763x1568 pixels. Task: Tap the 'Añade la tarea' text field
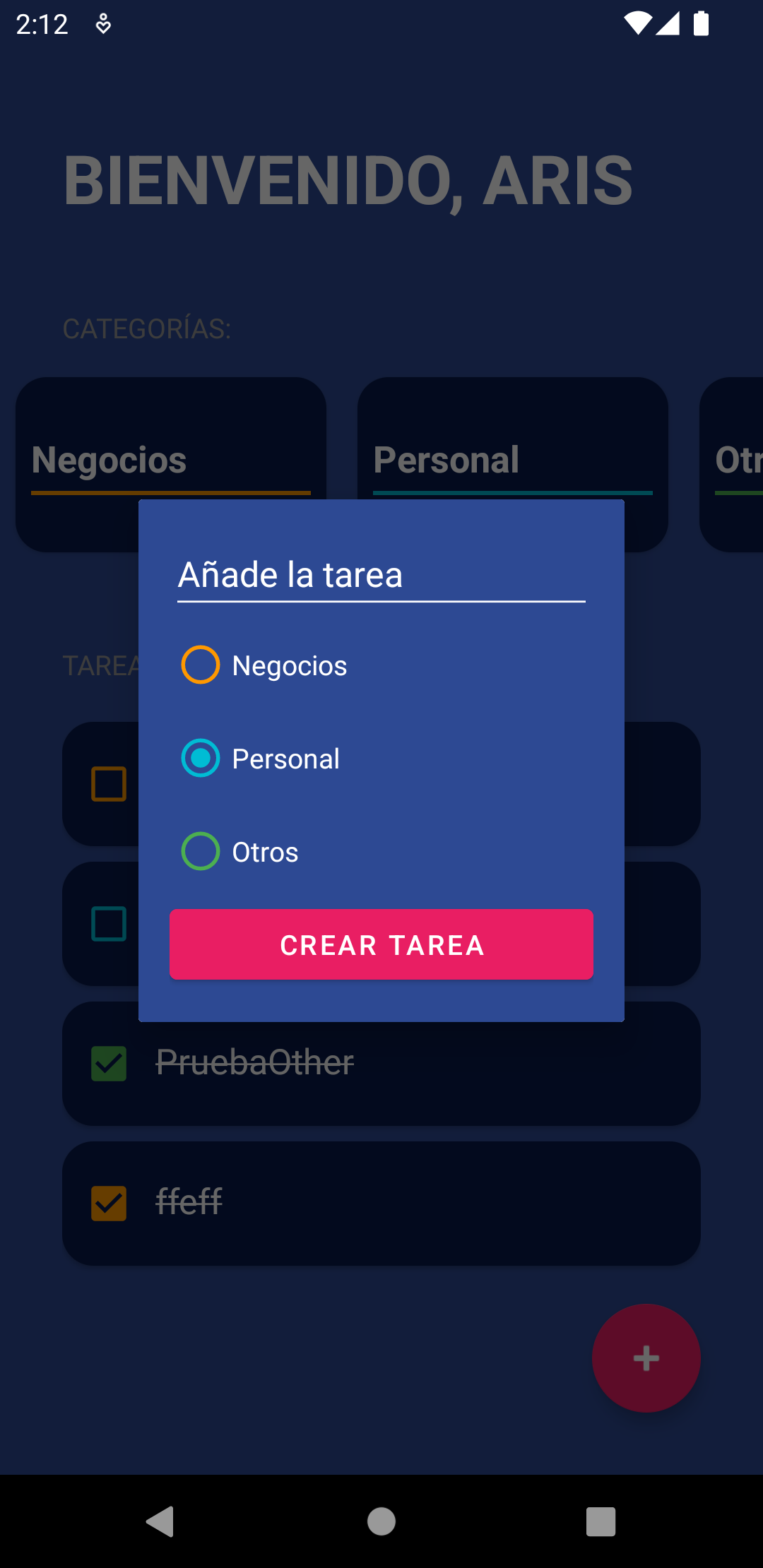point(381,575)
